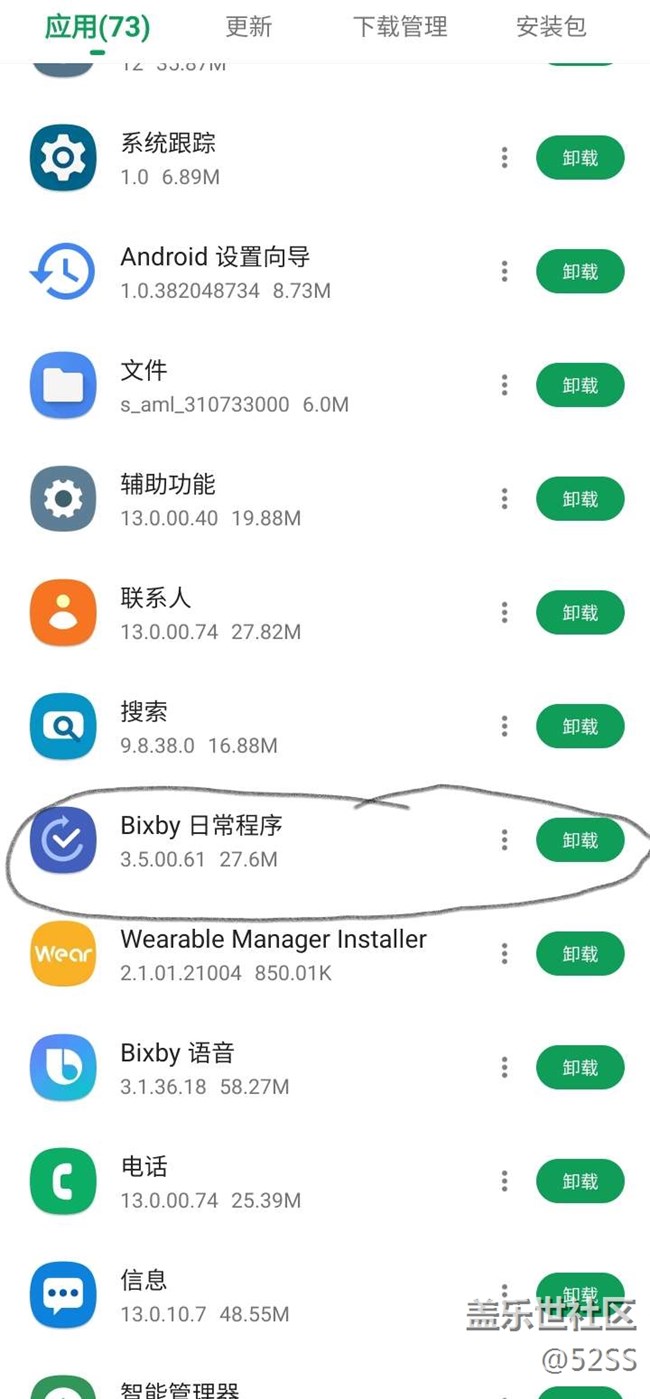Uninstall 系统跟踪 with its 卸载 button
650x1399 pixels.
click(580, 158)
